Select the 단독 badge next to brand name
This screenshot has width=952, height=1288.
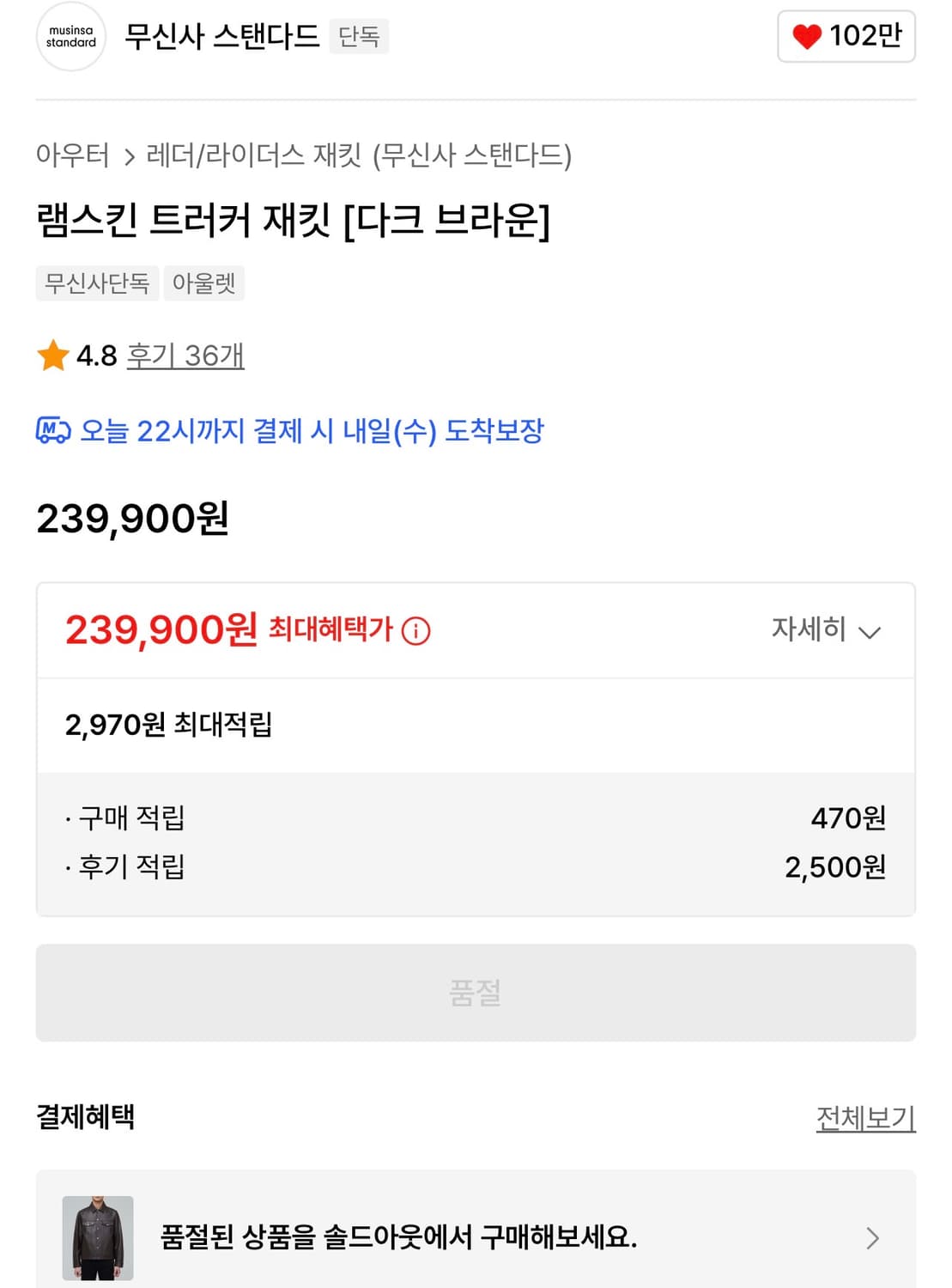coord(359,38)
